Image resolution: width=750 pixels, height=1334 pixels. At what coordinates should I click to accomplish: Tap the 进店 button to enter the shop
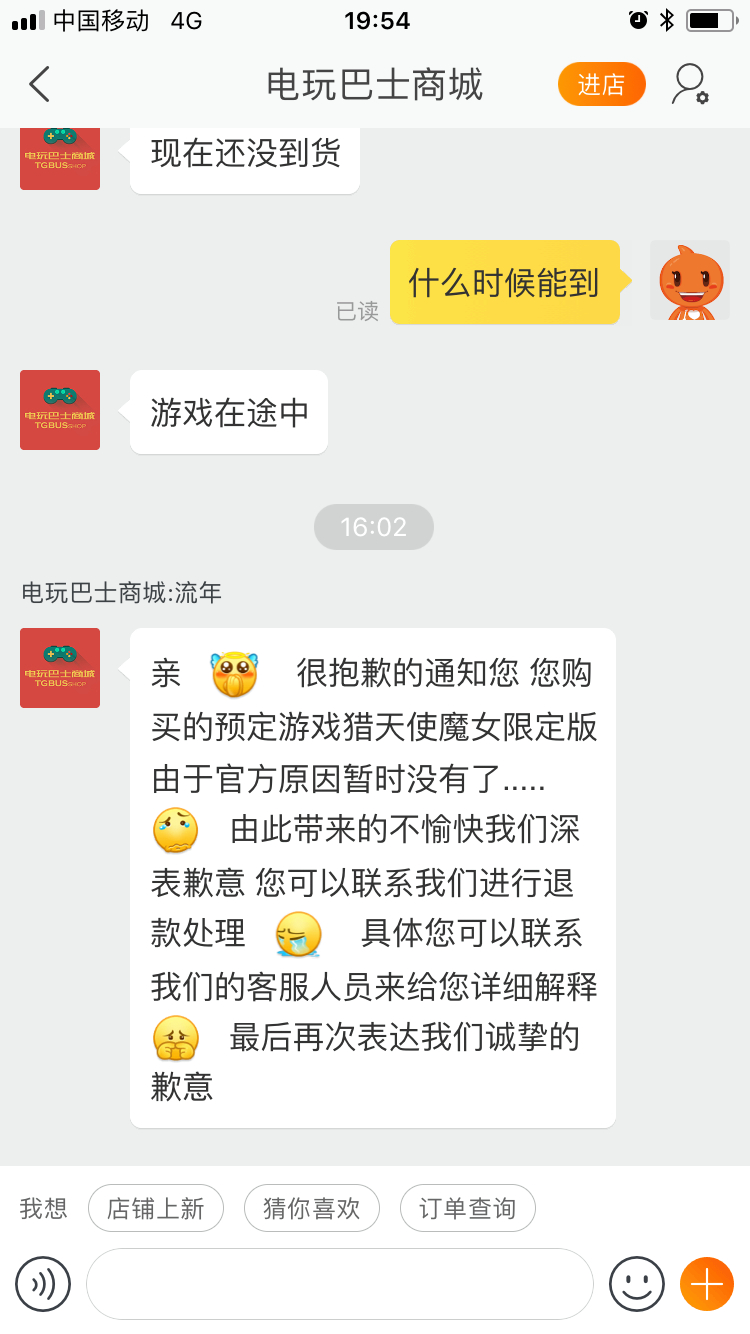click(601, 85)
